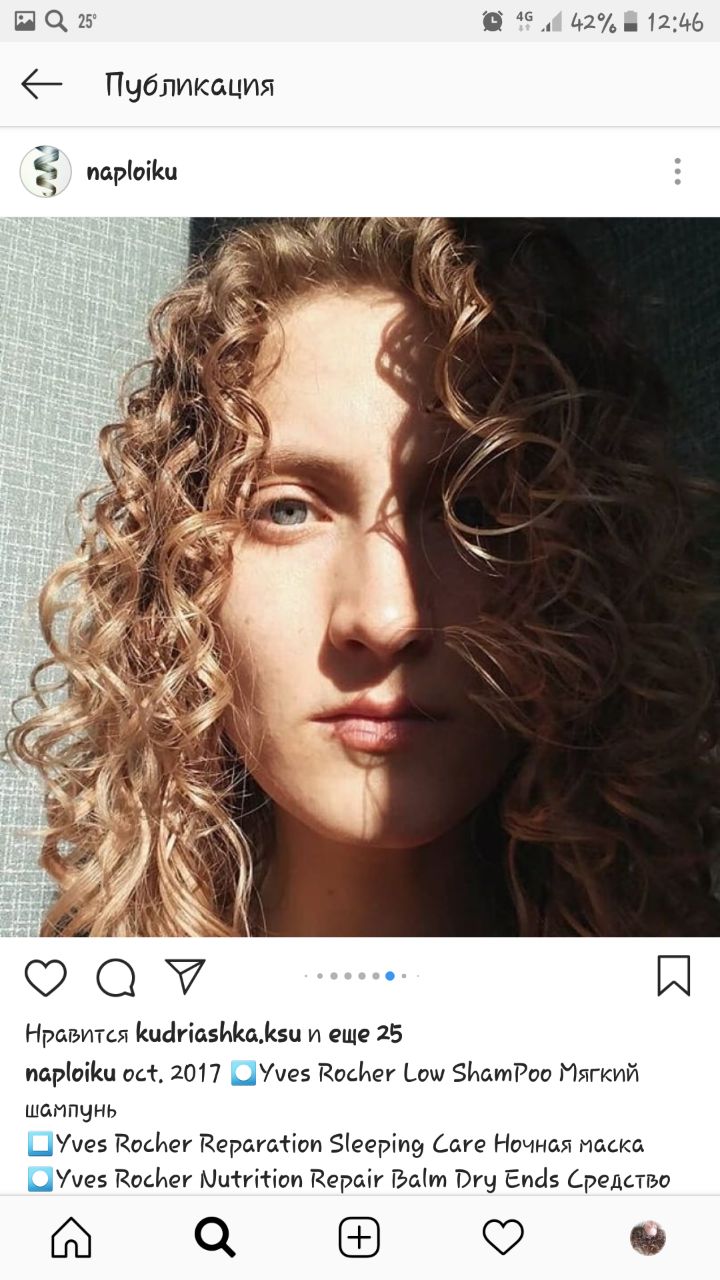720x1280 pixels.
Task: Tap naploiku name in the caption
Action: pos(70,1074)
